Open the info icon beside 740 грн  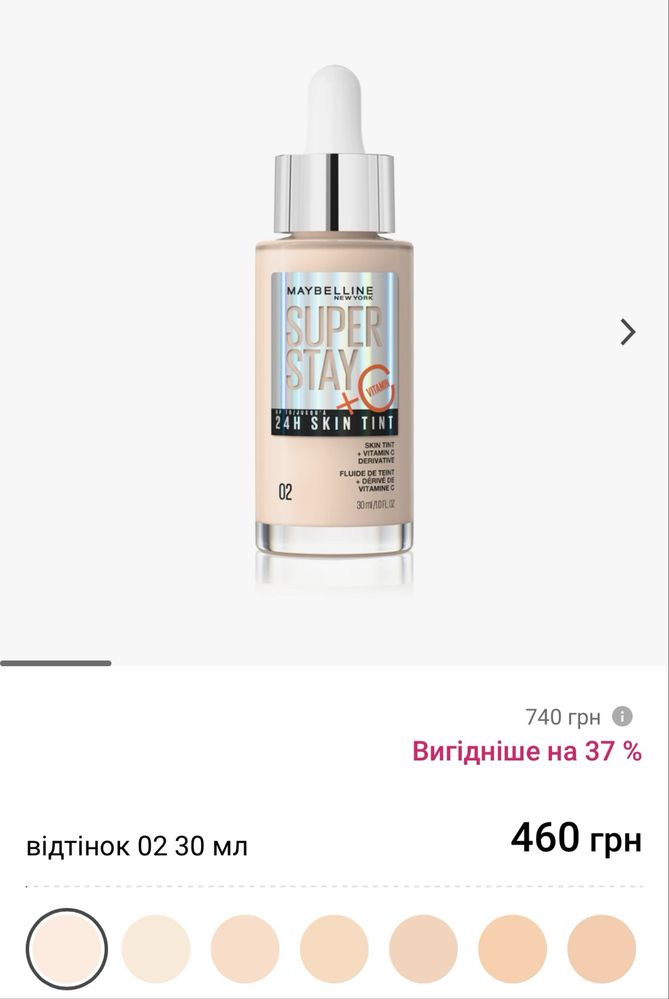622,716
